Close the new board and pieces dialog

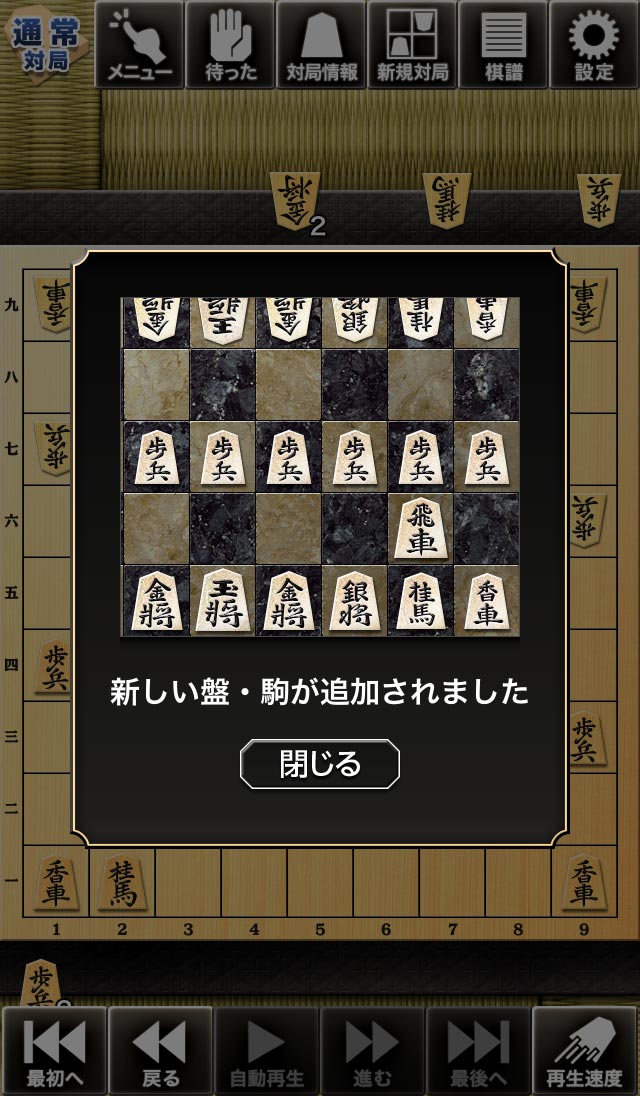click(320, 765)
